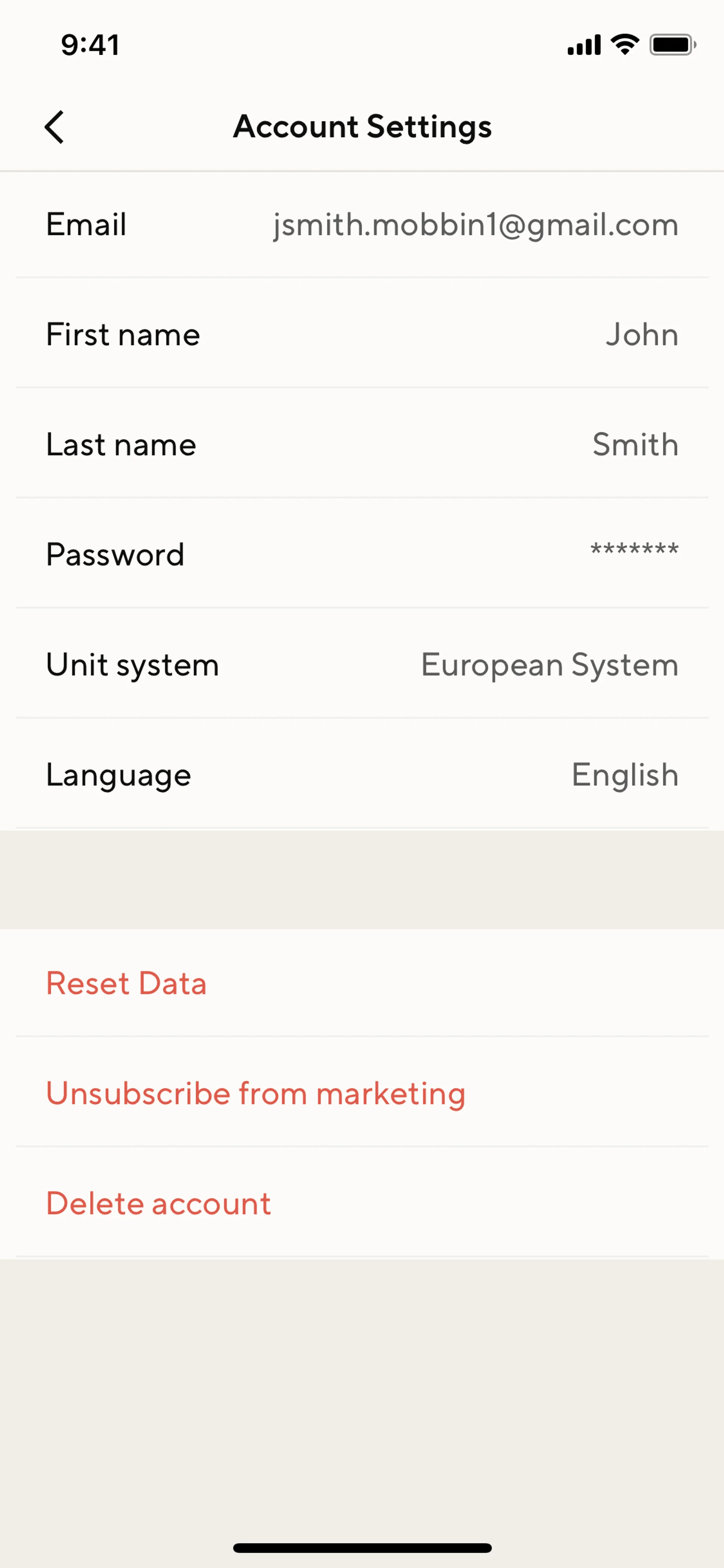Open the Unit system setting

pyautogui.click(x=362, y=664)
